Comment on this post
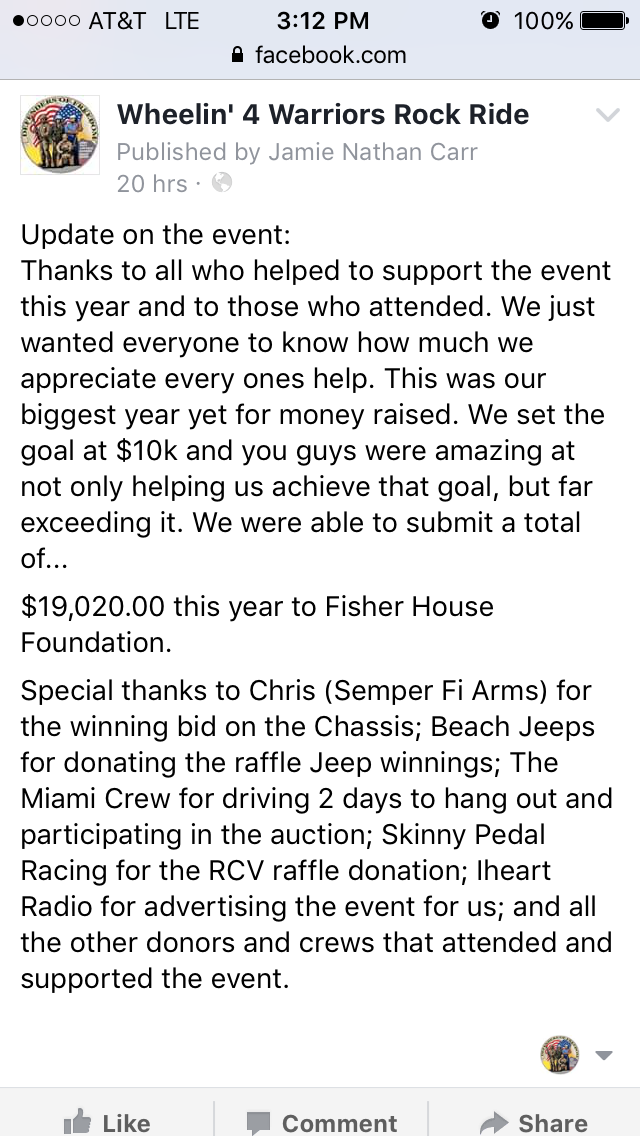 (x=322, y=1122)
